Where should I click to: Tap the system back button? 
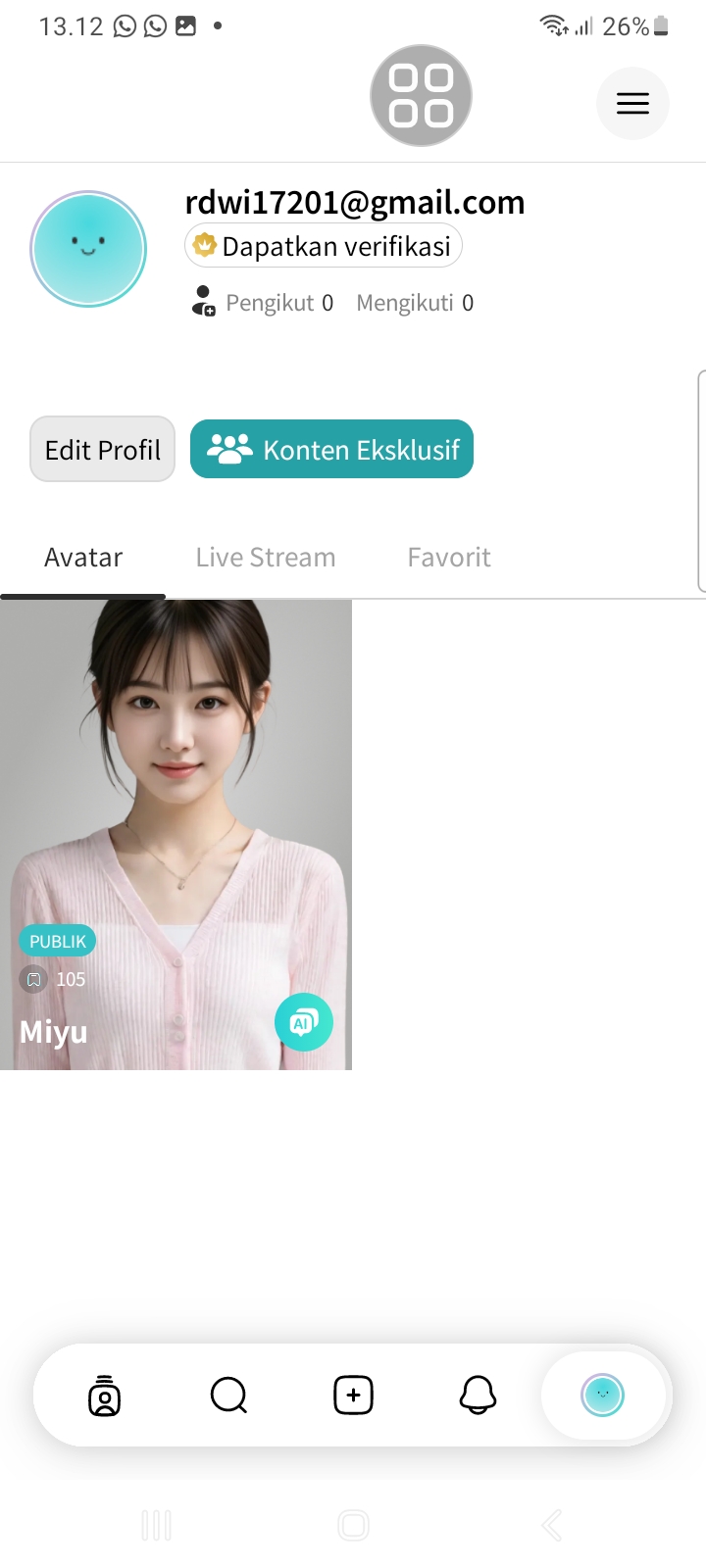point(552,1526)
